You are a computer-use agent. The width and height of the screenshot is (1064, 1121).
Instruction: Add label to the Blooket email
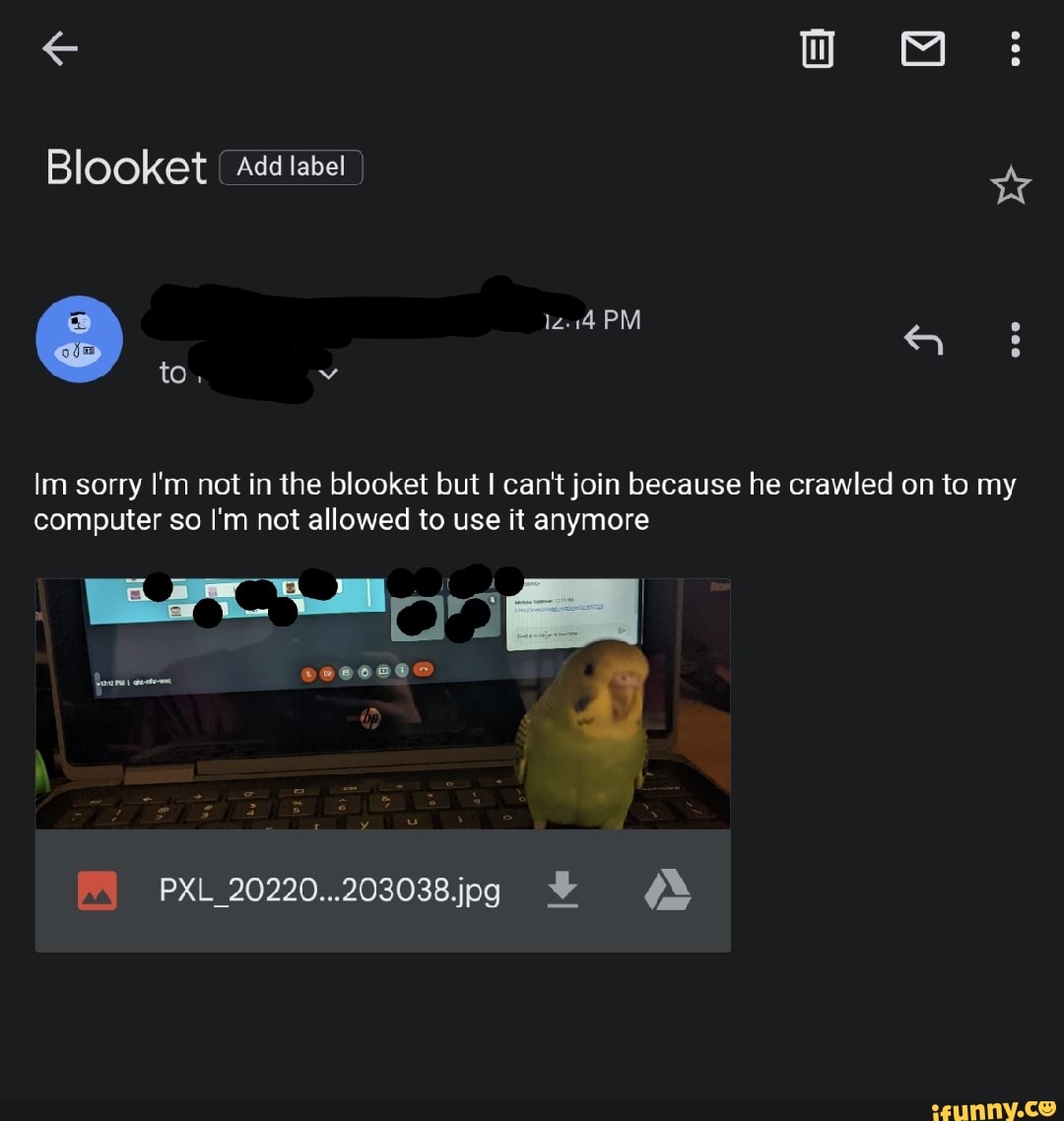[291, 167]
